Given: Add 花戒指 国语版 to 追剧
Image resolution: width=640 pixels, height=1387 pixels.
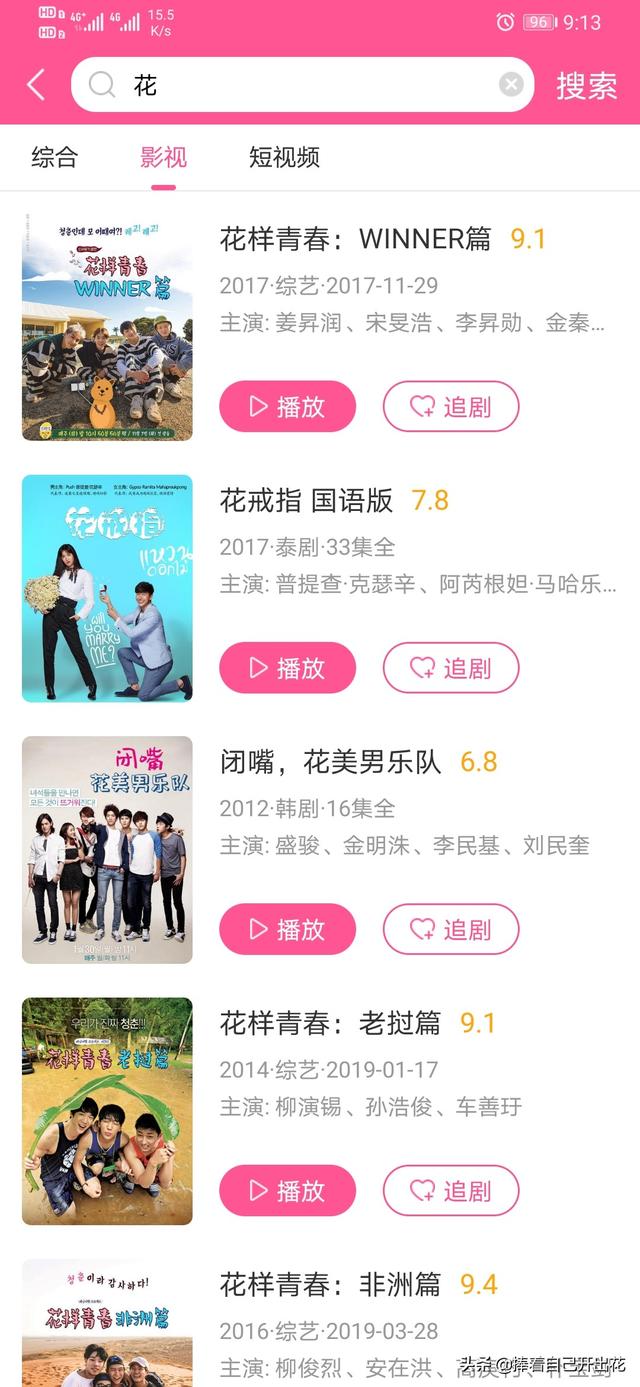Looking at the screenshot, I should coord(451,668).
